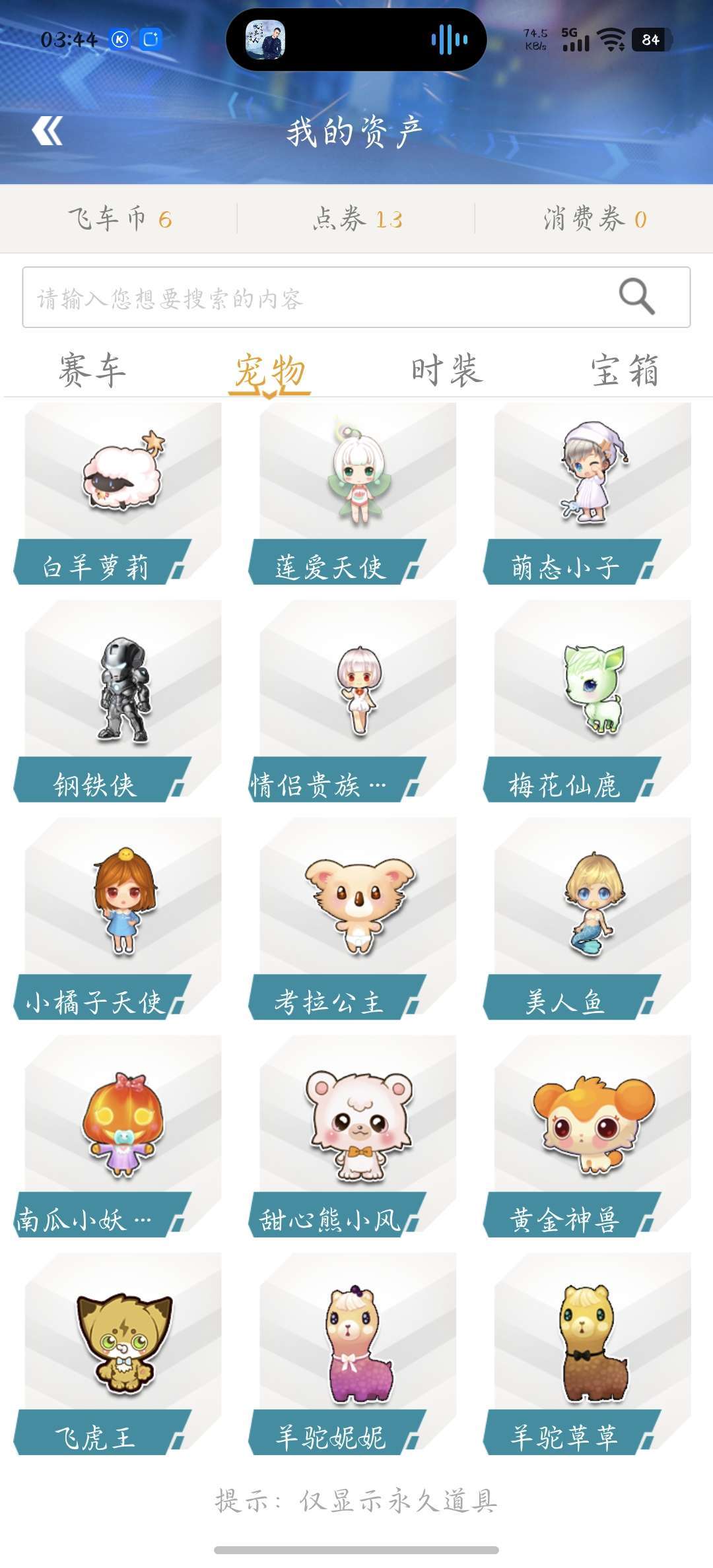Switch to the 时装 tab
Image resolution: width=713 pixels, height=1568 pixels.
click(447, 370)
